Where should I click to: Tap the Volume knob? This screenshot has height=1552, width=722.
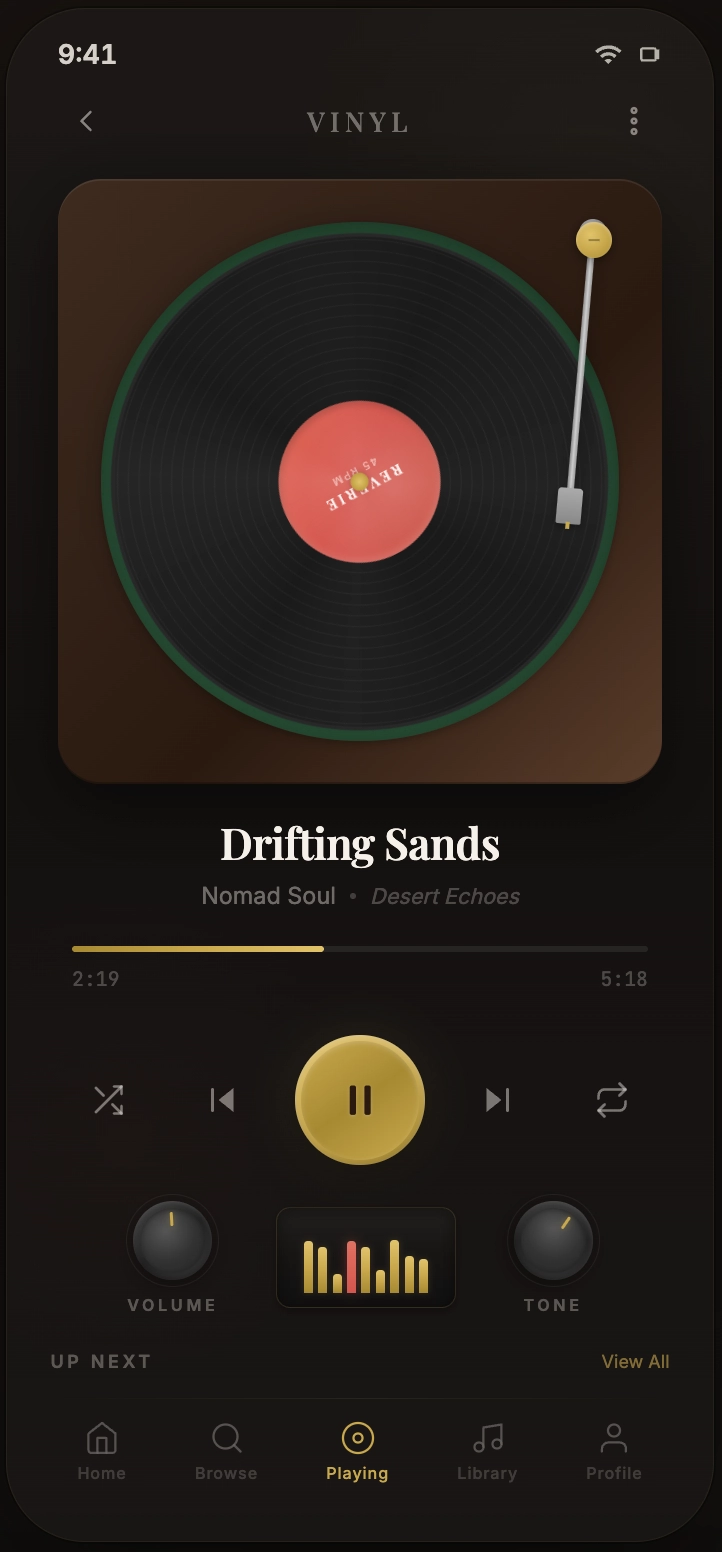172,1240
